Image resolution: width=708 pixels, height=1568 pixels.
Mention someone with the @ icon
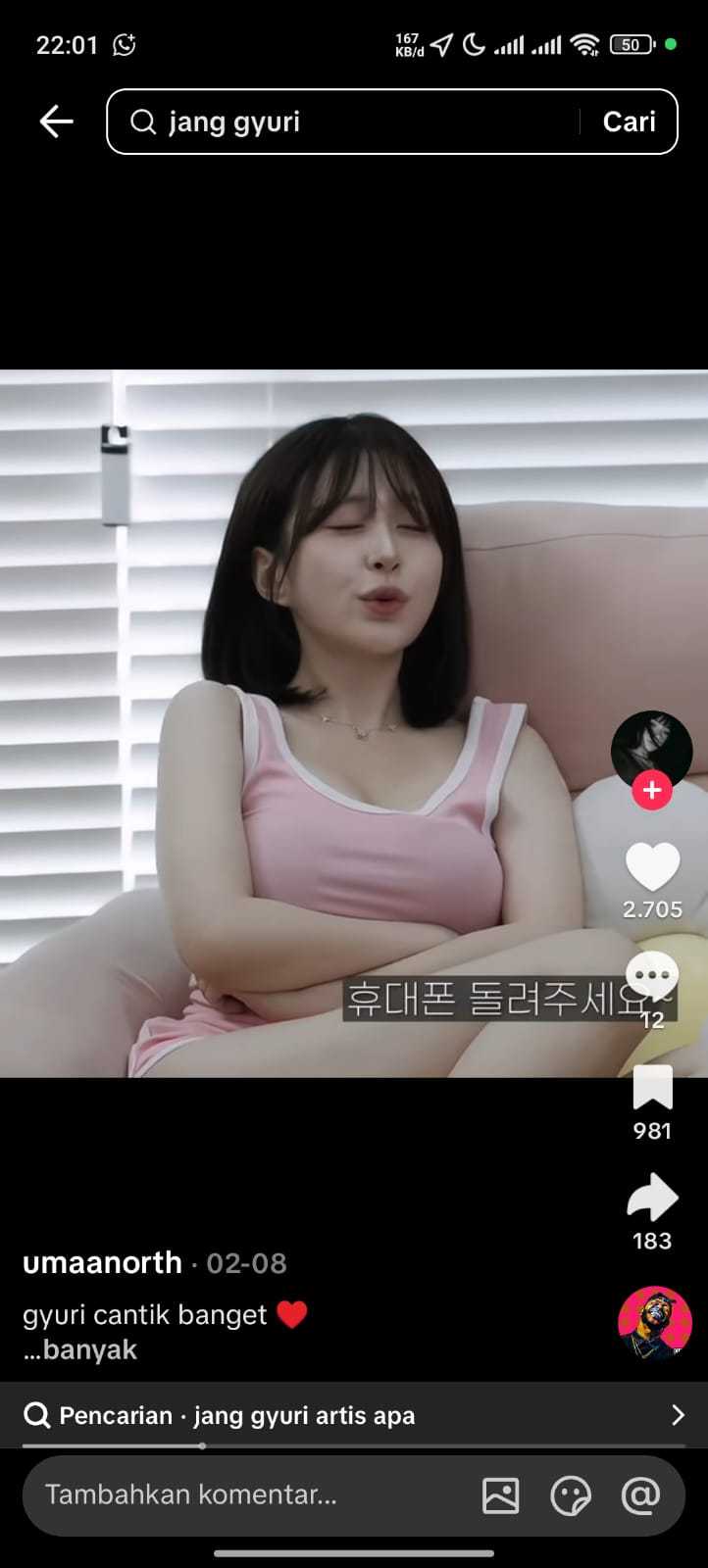pyautogui.click(x=640, y=1495)
